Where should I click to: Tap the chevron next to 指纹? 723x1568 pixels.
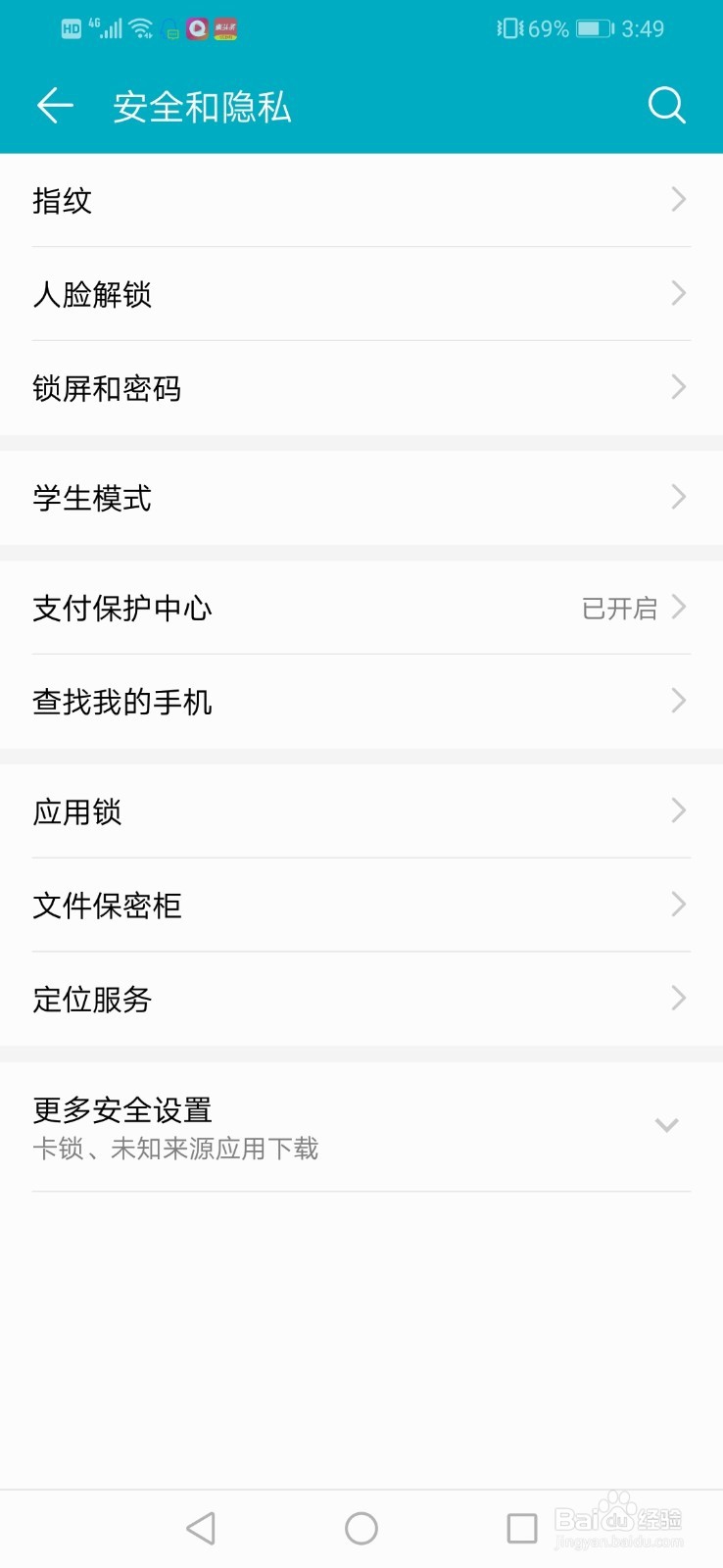coord(678,199)
